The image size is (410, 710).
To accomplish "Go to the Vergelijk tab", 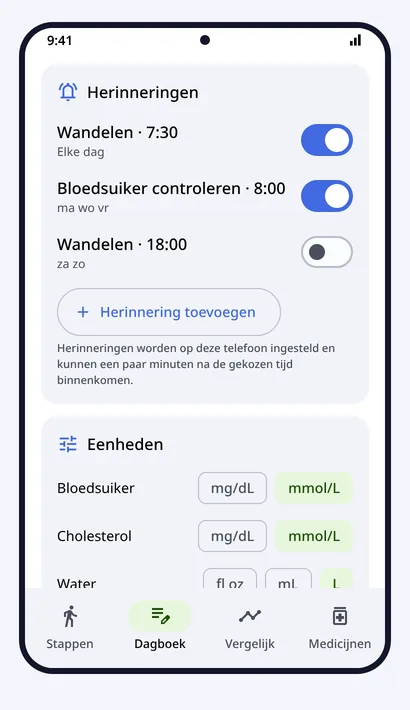I will 250,627.
